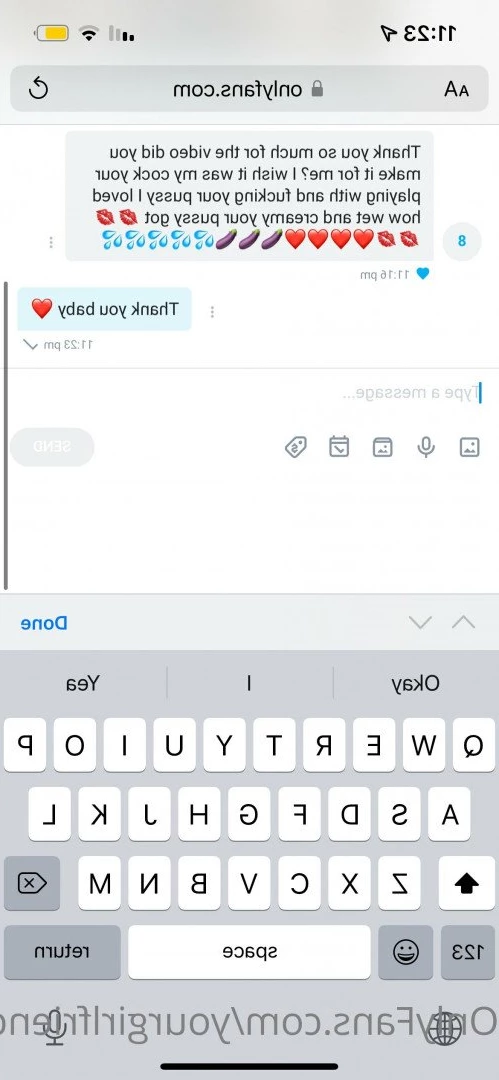The image size is (499, 1080).
Task: Jump to previous field with the up chevron
Action: pos(463,623)
